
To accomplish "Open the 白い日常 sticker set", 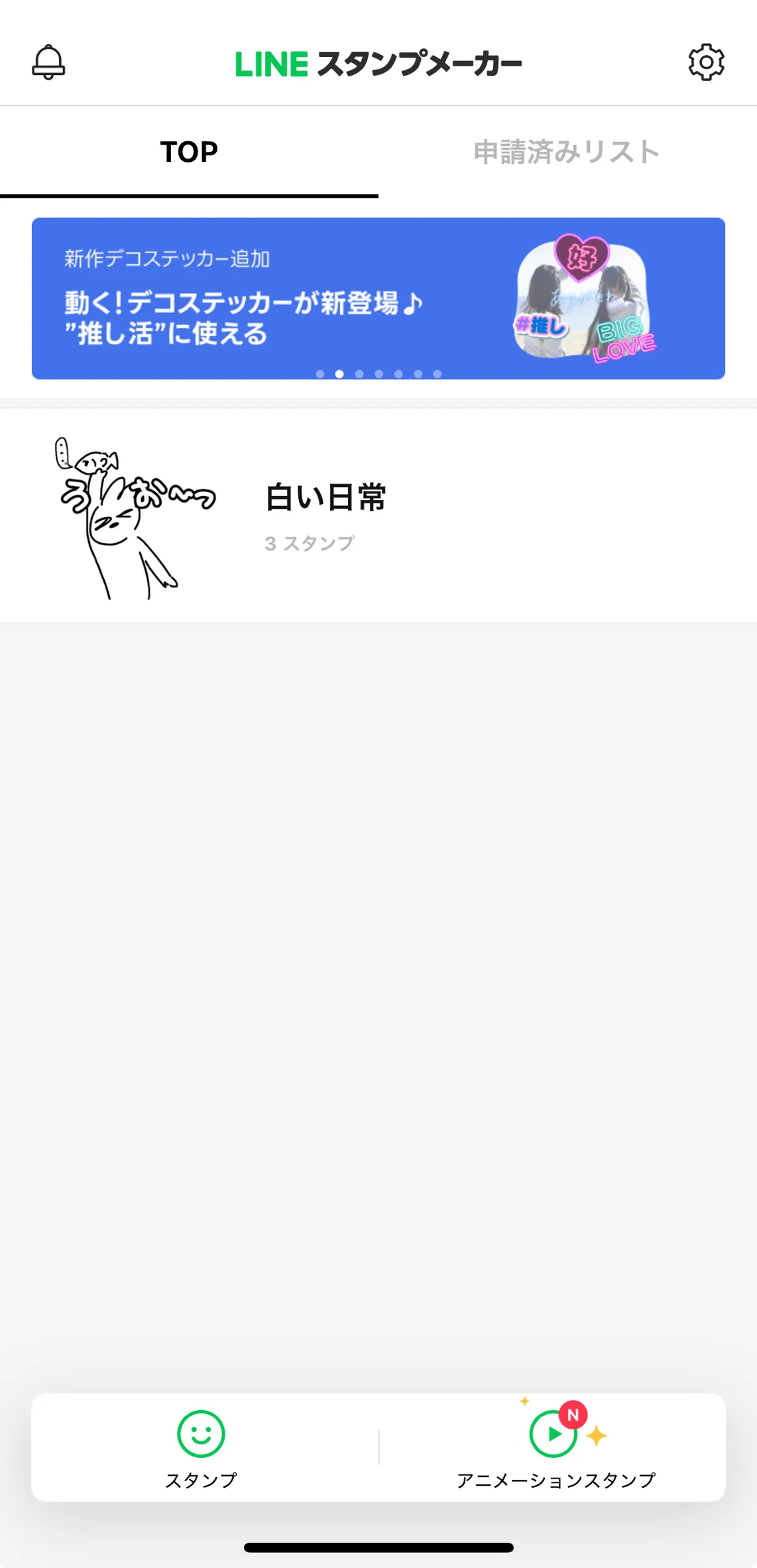I will (x=378, y=516).
